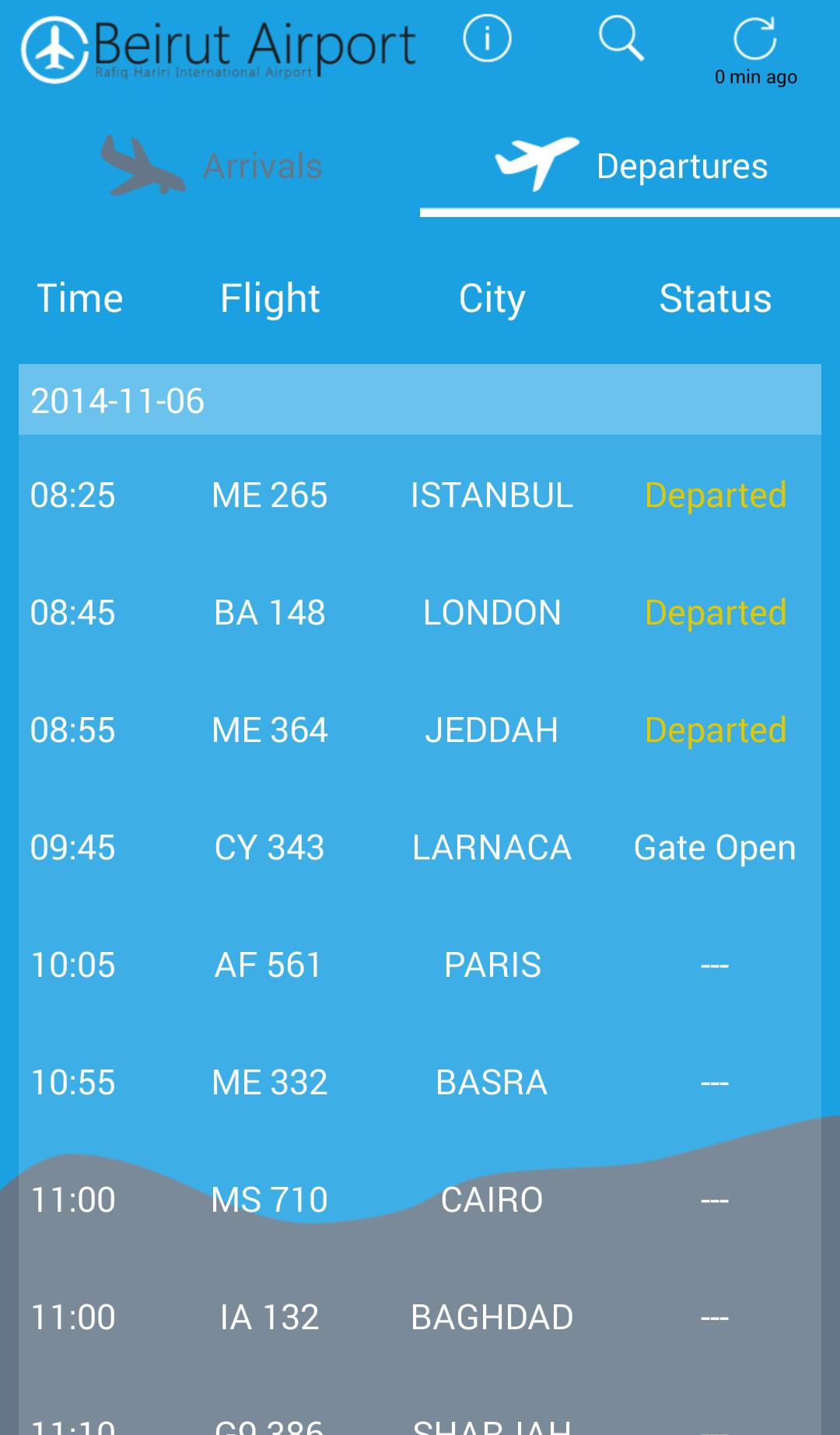
Task: Refresh the flight list
Action: (754, 39)
